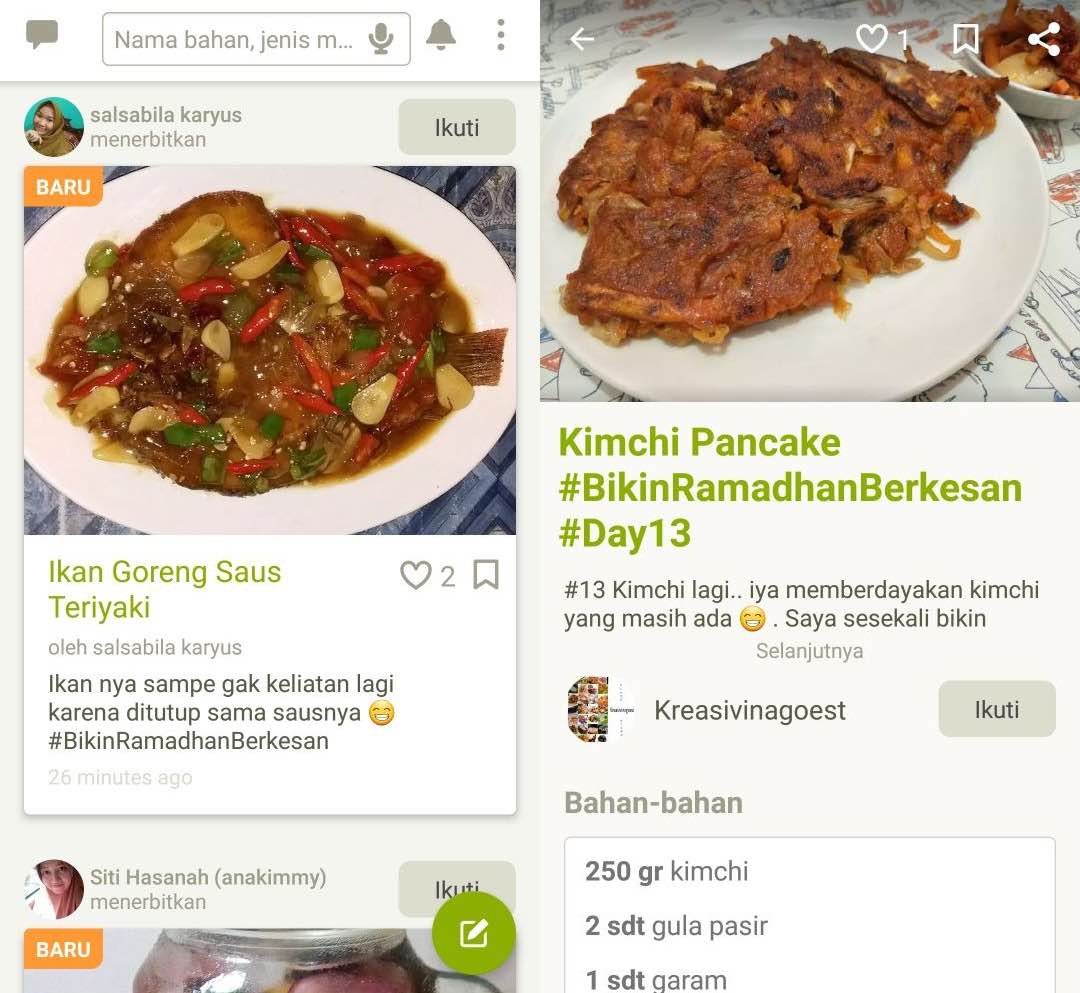The height and width of the screenshot is (993, 1080).
Task: View salsabila karyus profile picture
Action: (54, 127)
